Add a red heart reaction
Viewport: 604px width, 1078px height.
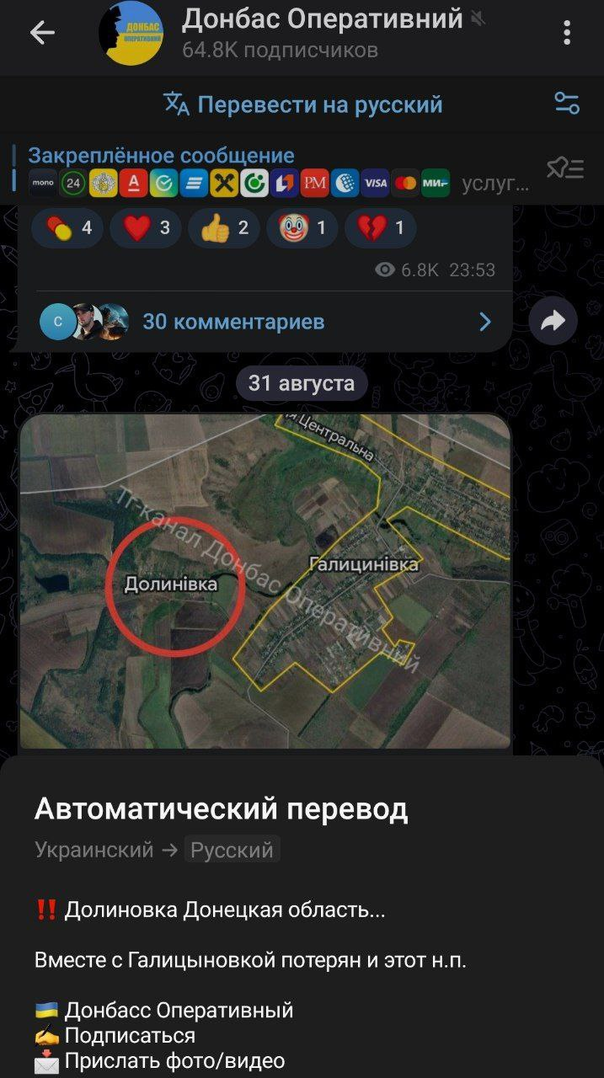click(x=146, y=228)
